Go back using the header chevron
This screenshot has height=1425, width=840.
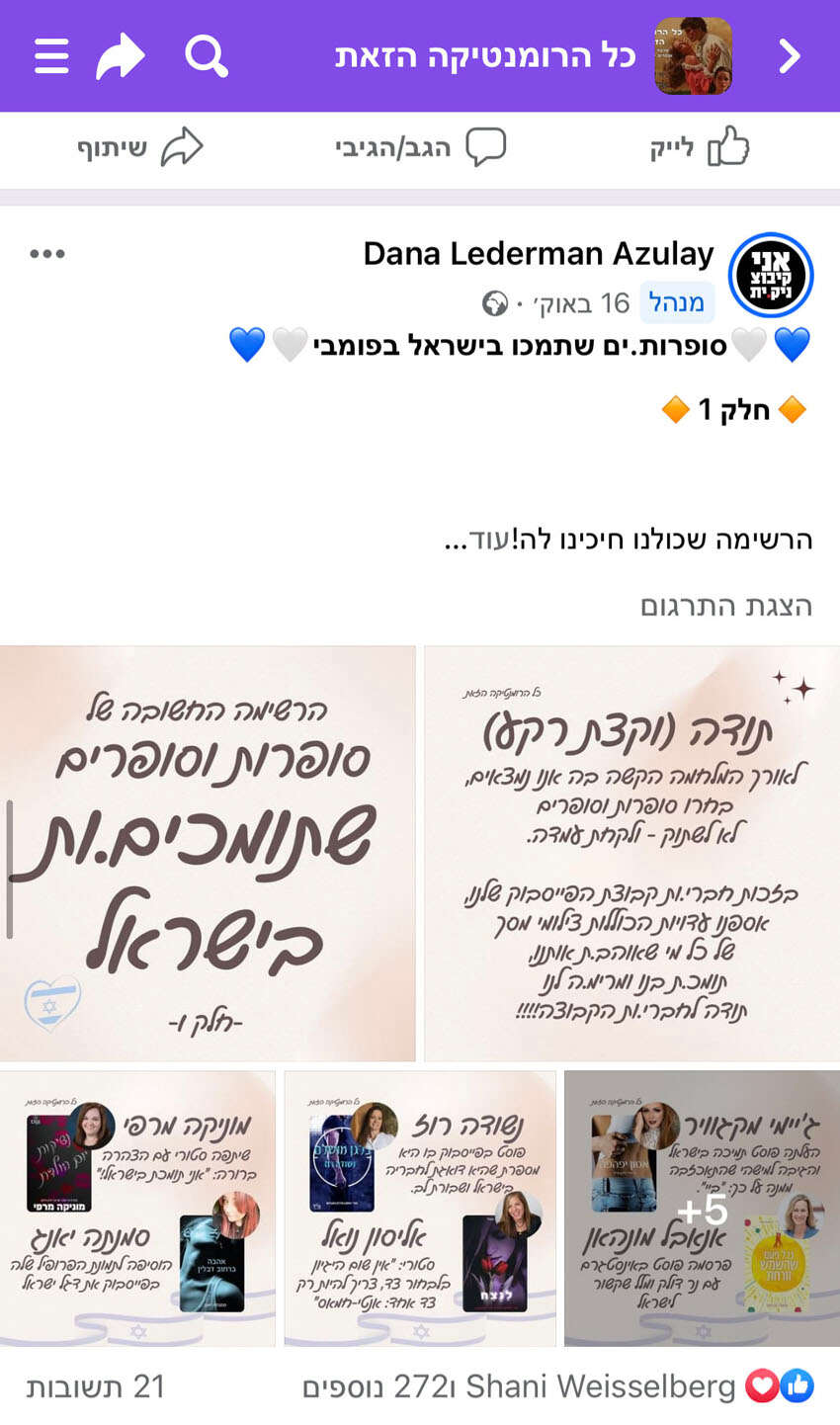pyautogui.click(x=790, y=56)
